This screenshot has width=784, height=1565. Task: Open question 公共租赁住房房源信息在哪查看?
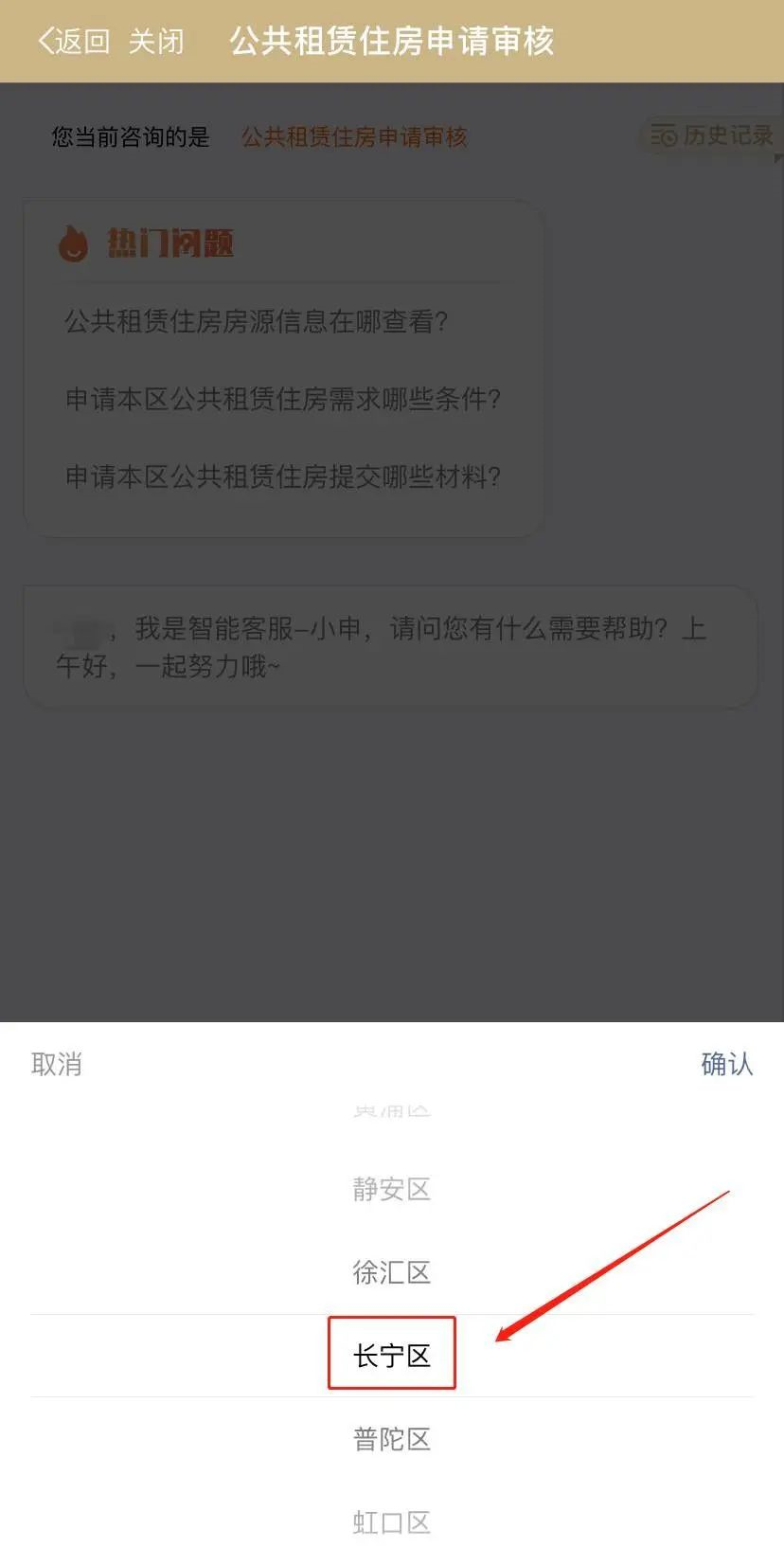[256, 322]
